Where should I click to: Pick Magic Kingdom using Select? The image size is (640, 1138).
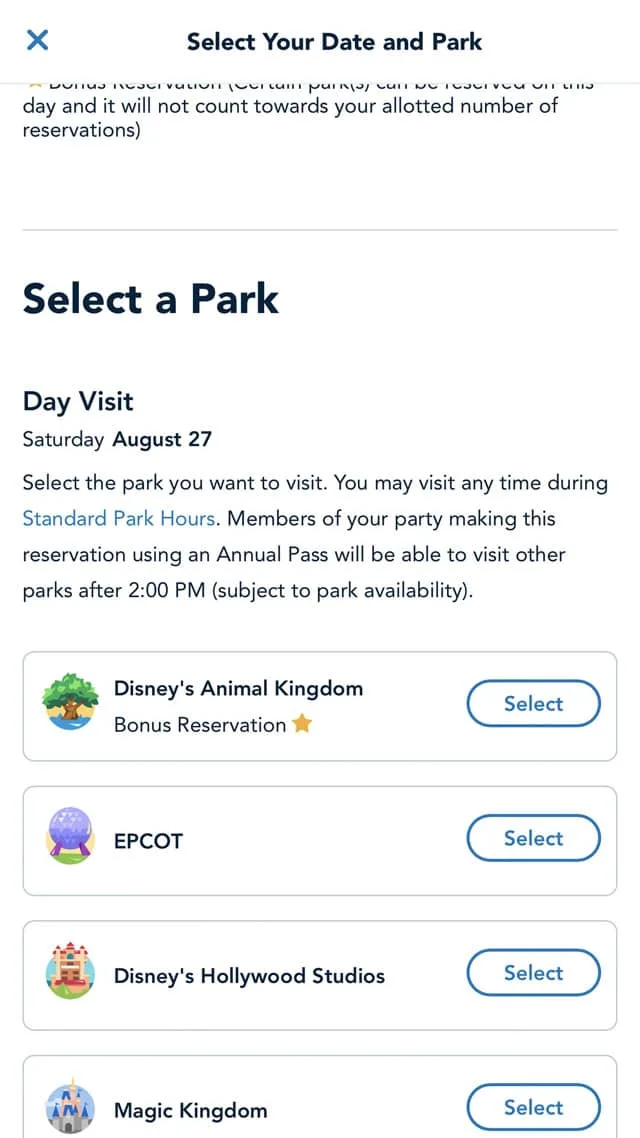(533, 1108)
